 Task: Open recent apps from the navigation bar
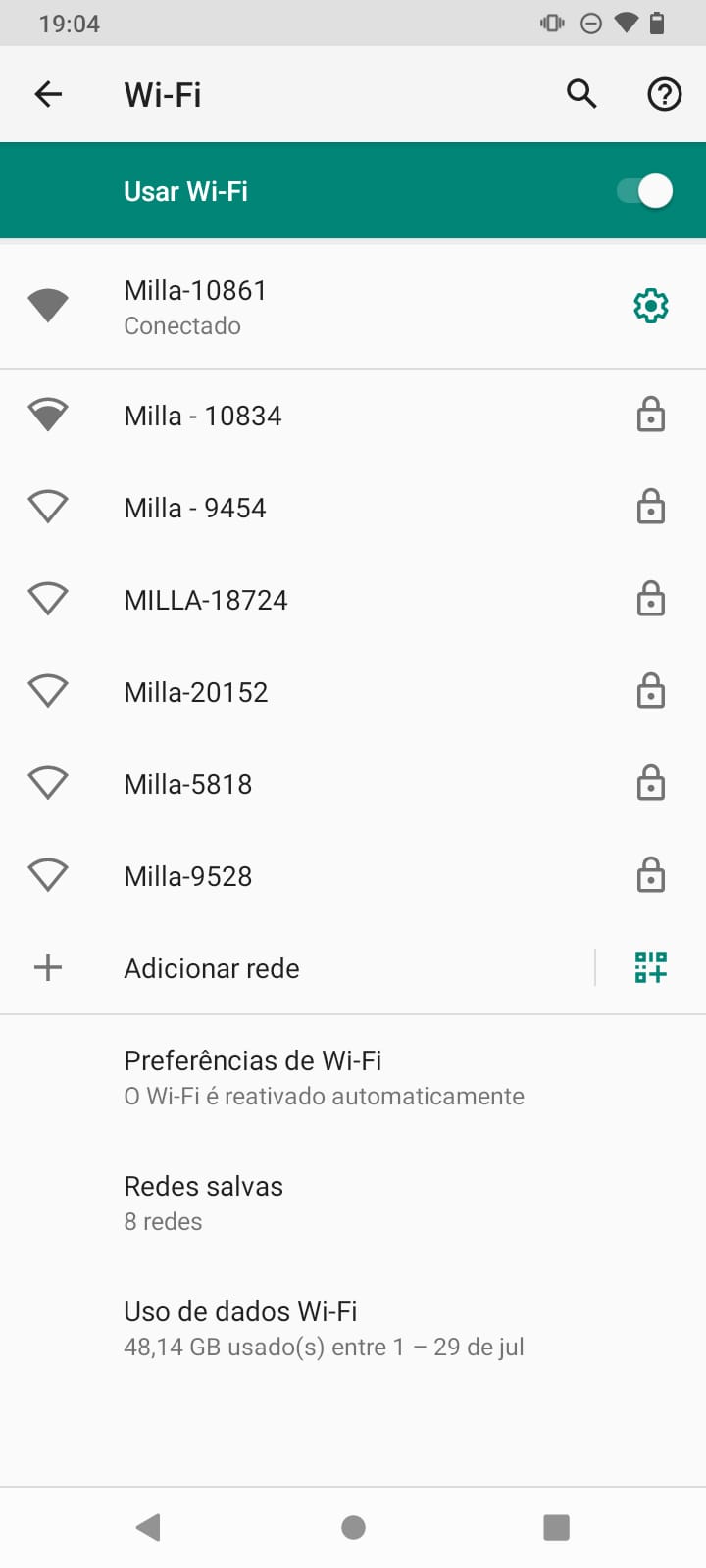(x=556, y=1527)
